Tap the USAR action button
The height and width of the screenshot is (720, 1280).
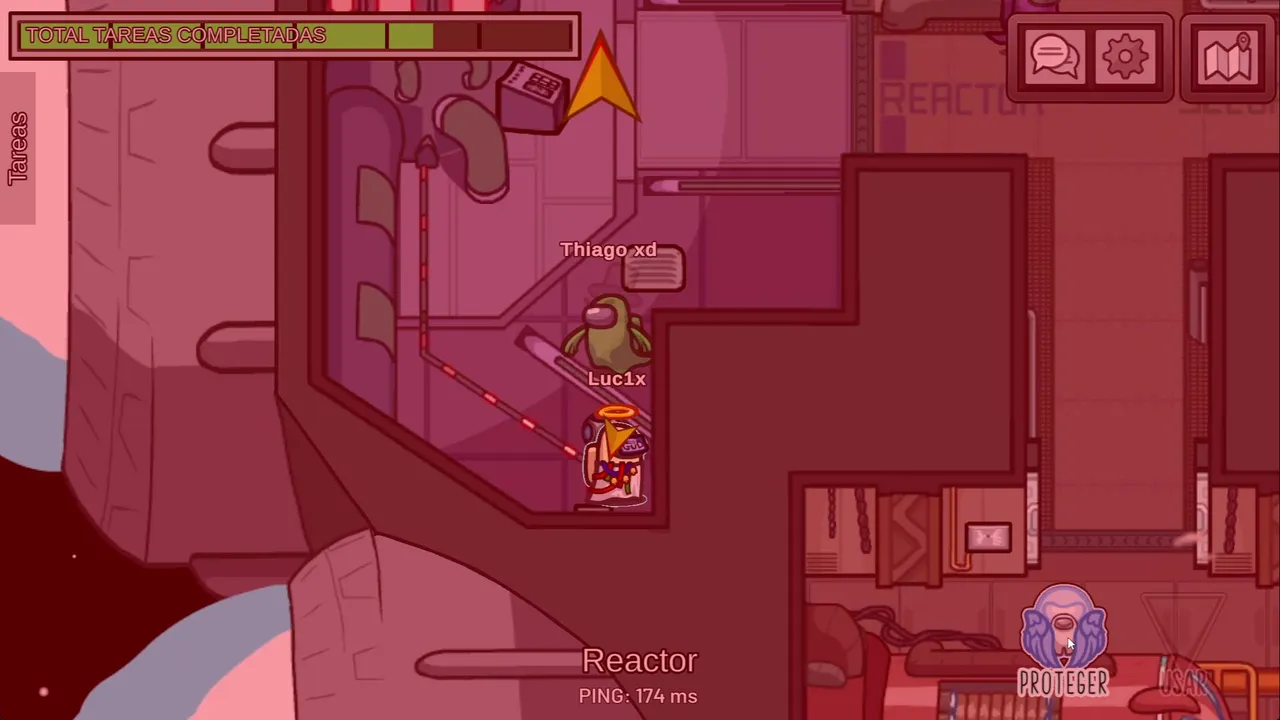pyautogui.click(x=1185, y=645)
